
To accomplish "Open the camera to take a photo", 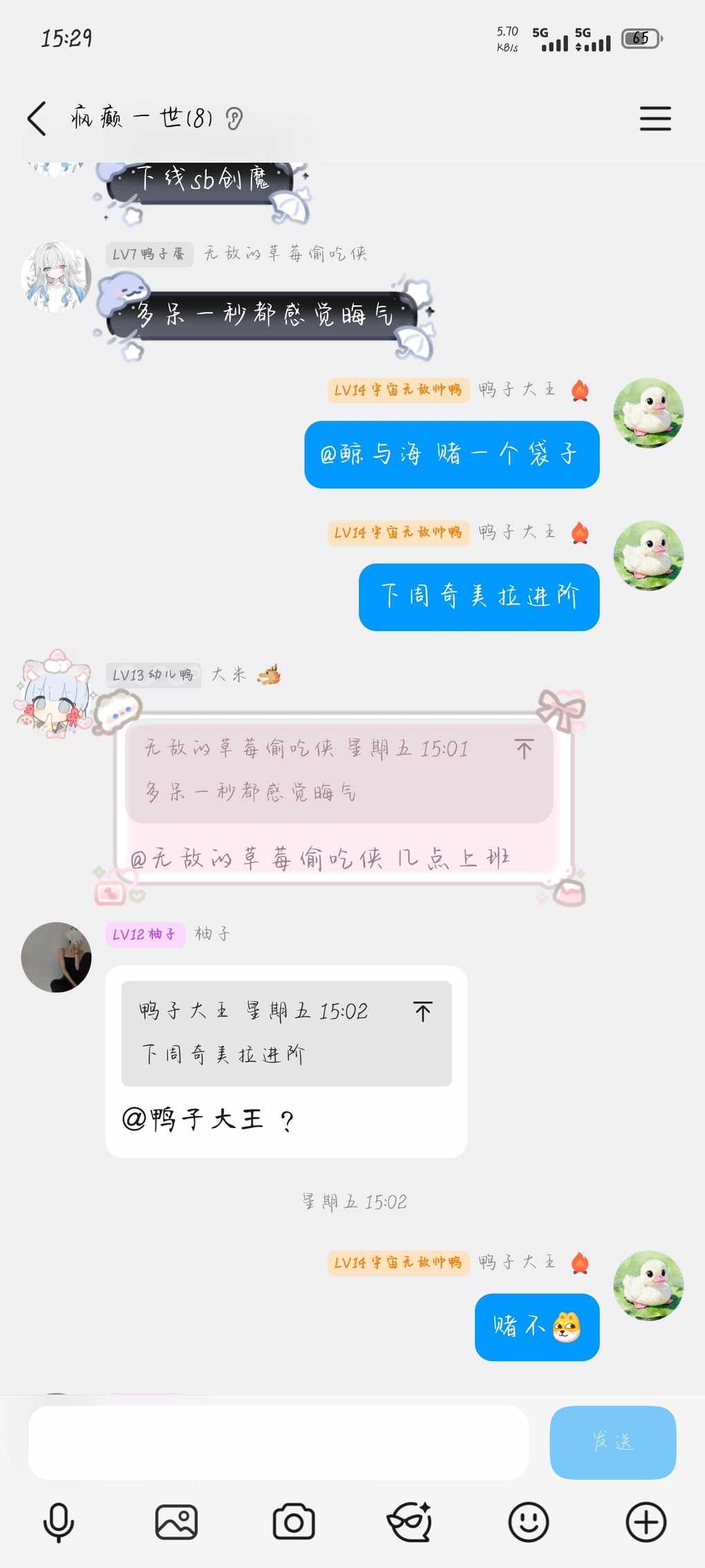I will coord(294,1522).
